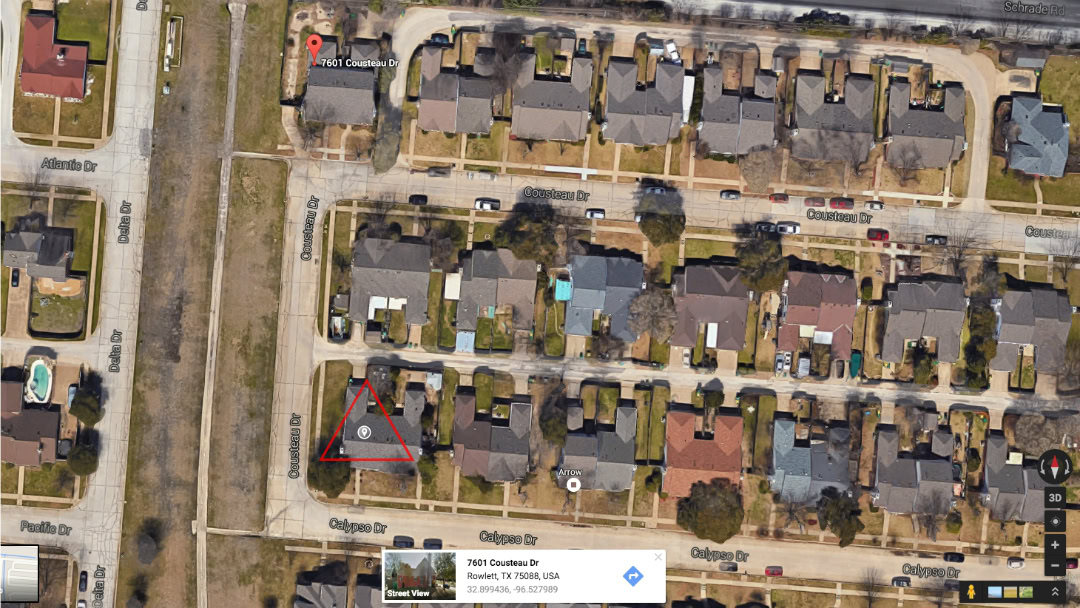Enable 3D tilt view

pos(1055,497)
